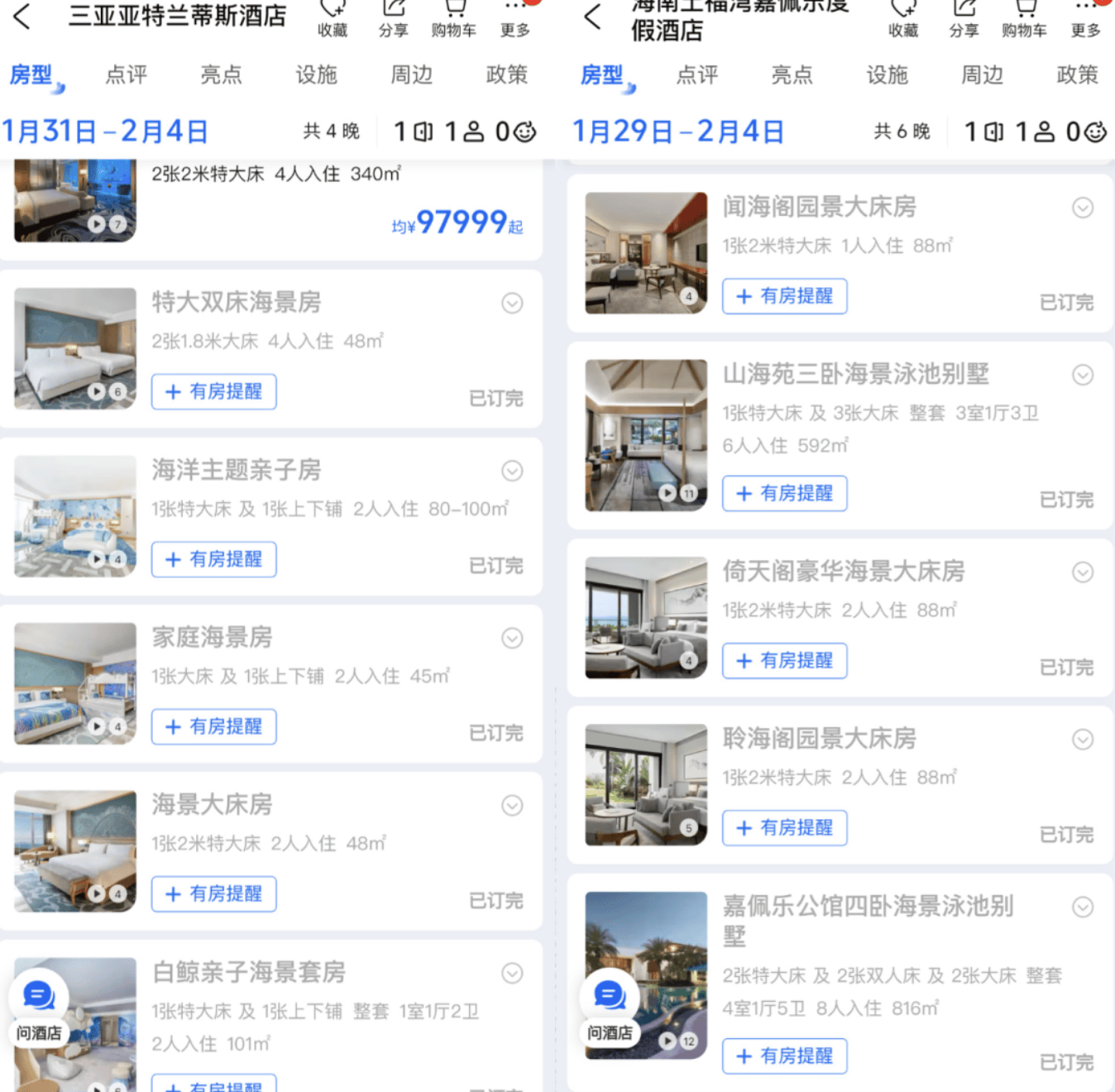View photos of 海景大床房
The height and width of the screenshot is (1092, 1115).
tap(75, 851)
